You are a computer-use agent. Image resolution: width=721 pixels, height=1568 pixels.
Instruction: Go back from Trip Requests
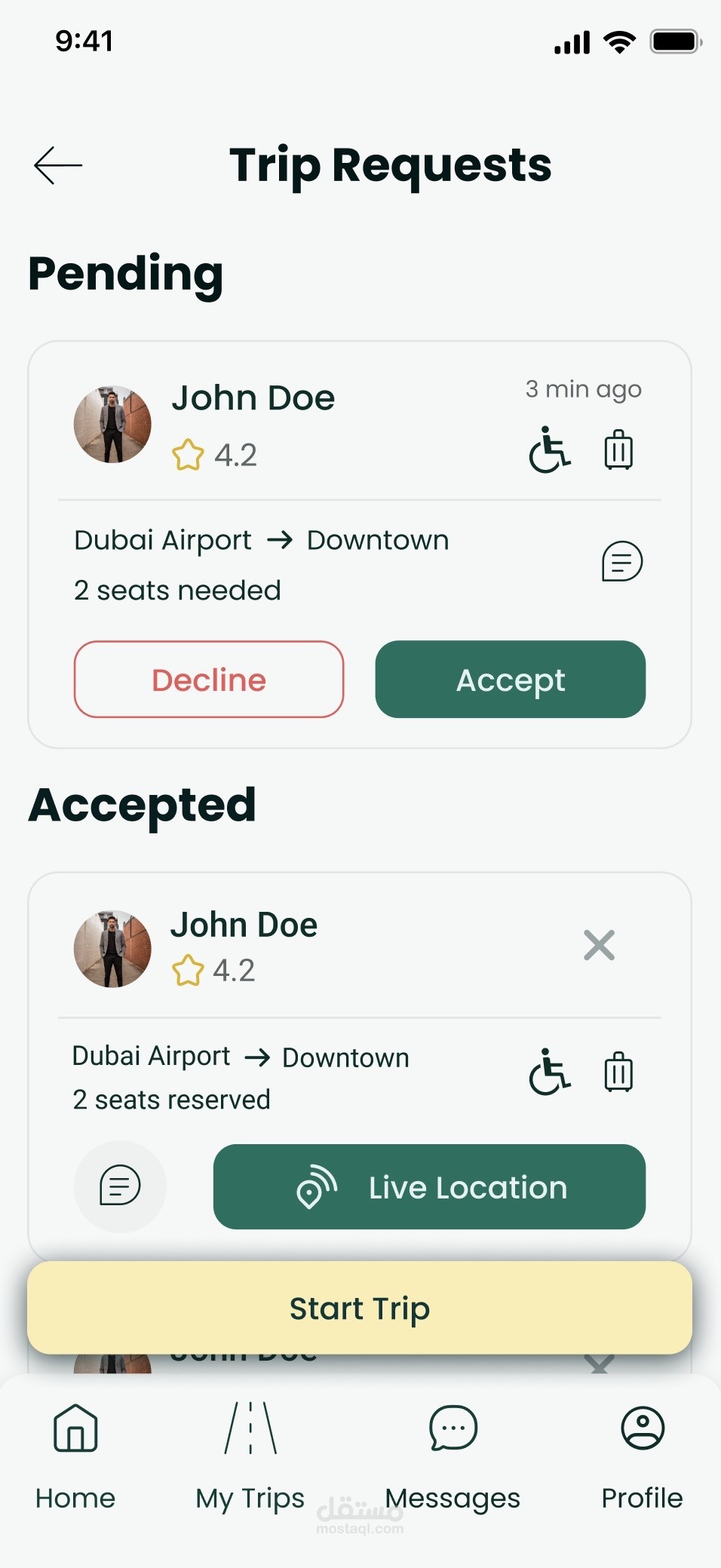58,165
